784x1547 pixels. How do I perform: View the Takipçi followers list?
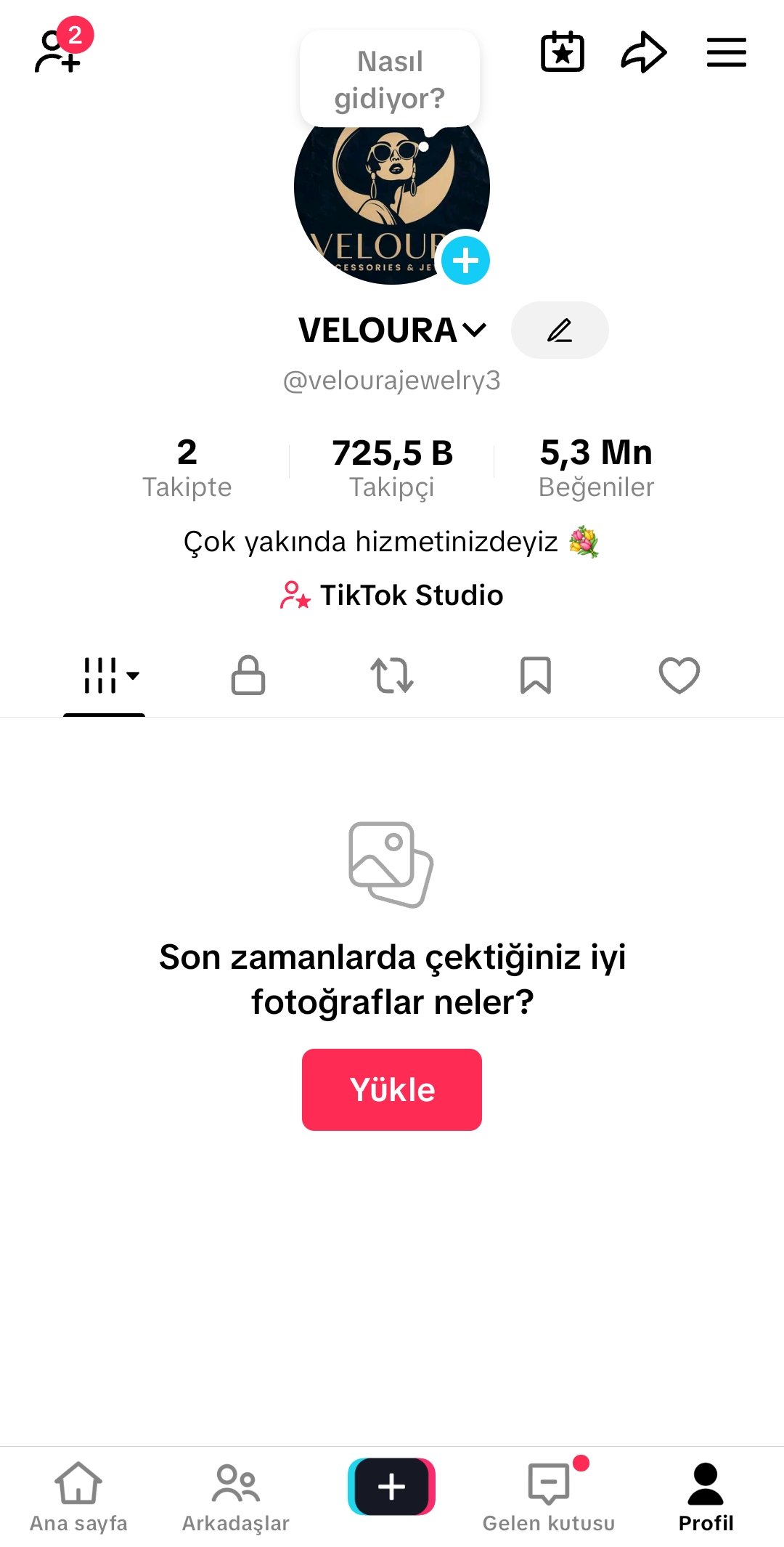point(392,468)
